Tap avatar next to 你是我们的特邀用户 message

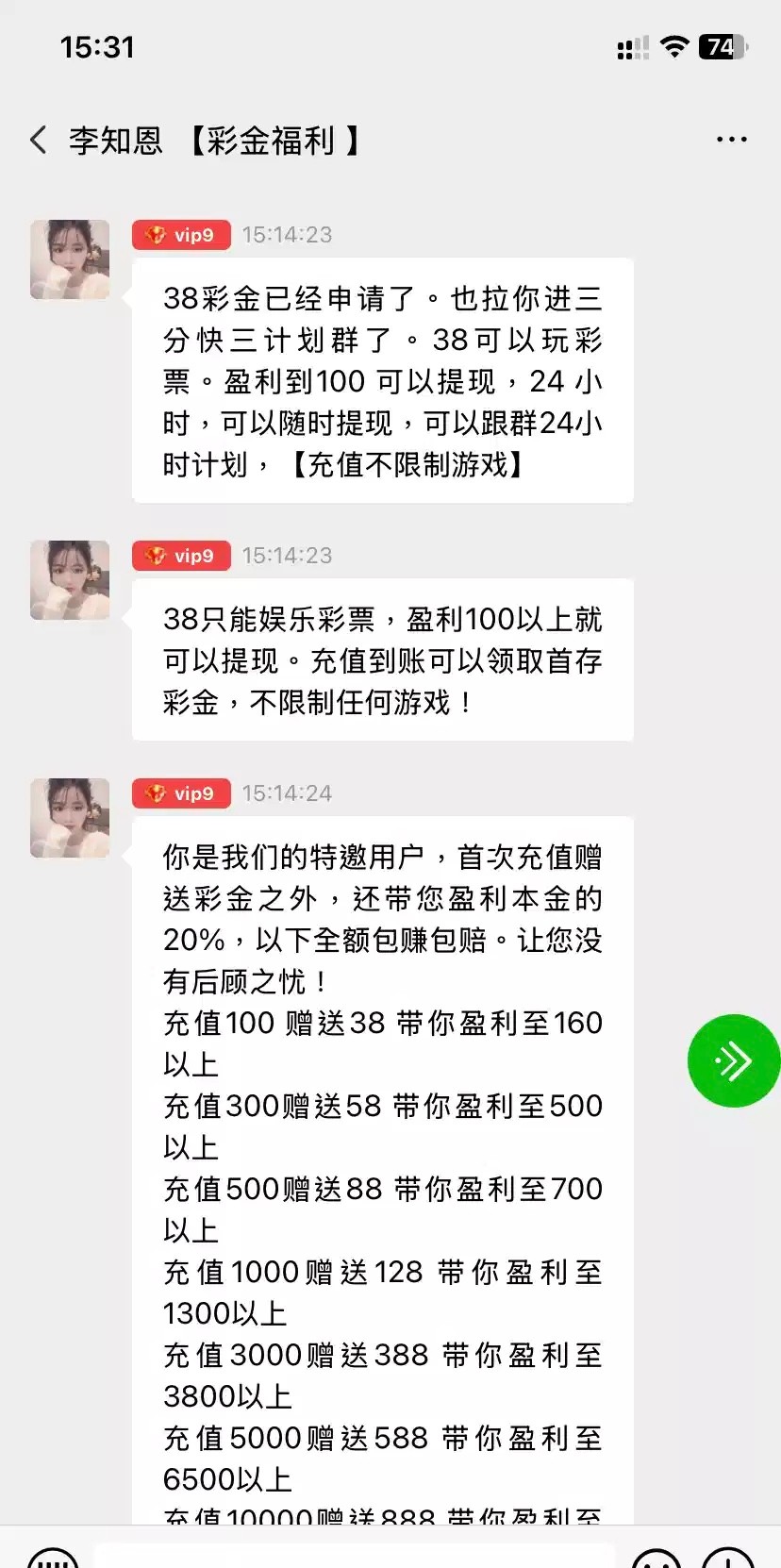click(x=70, y=818)
